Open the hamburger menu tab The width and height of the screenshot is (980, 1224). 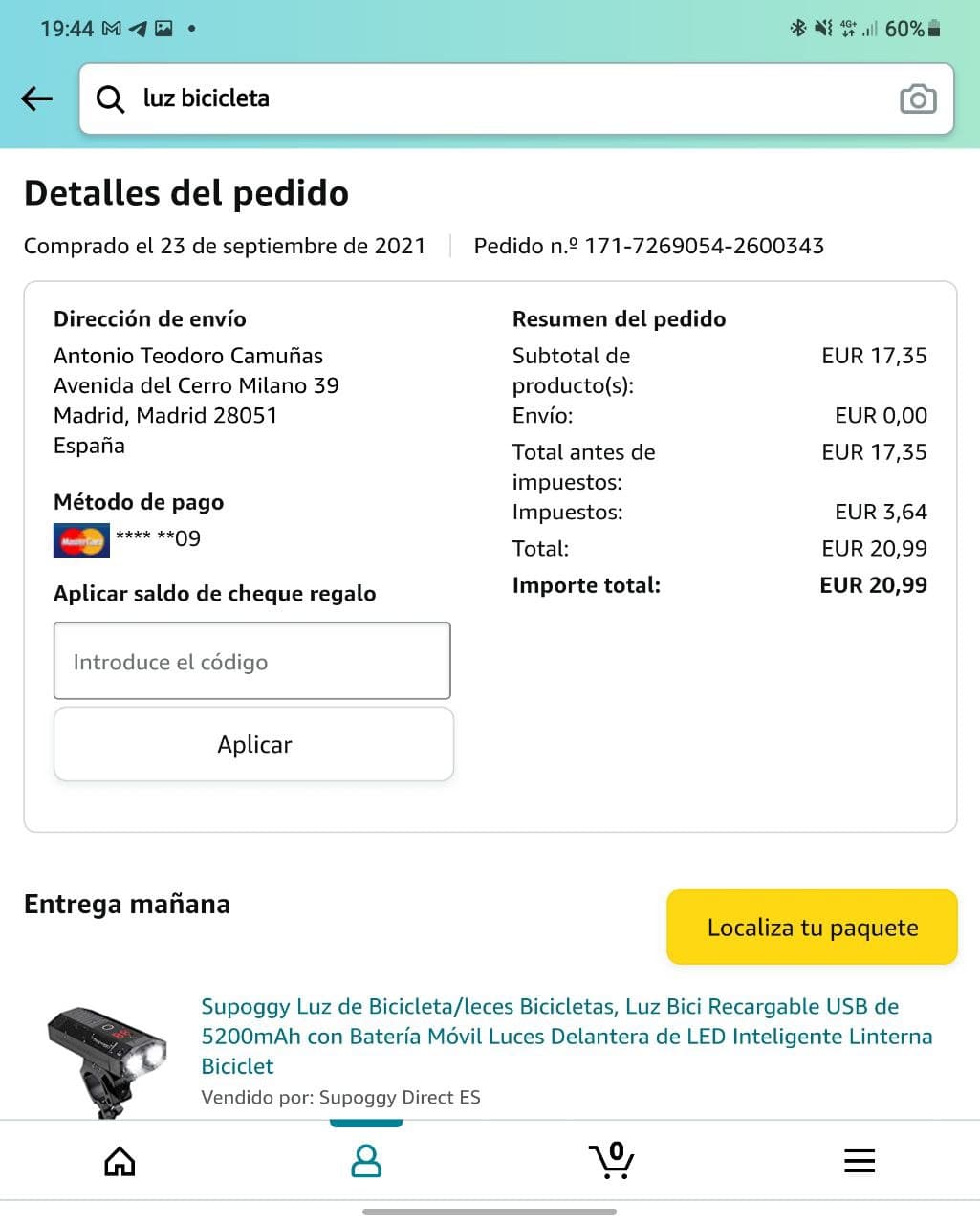(860, 1161)
